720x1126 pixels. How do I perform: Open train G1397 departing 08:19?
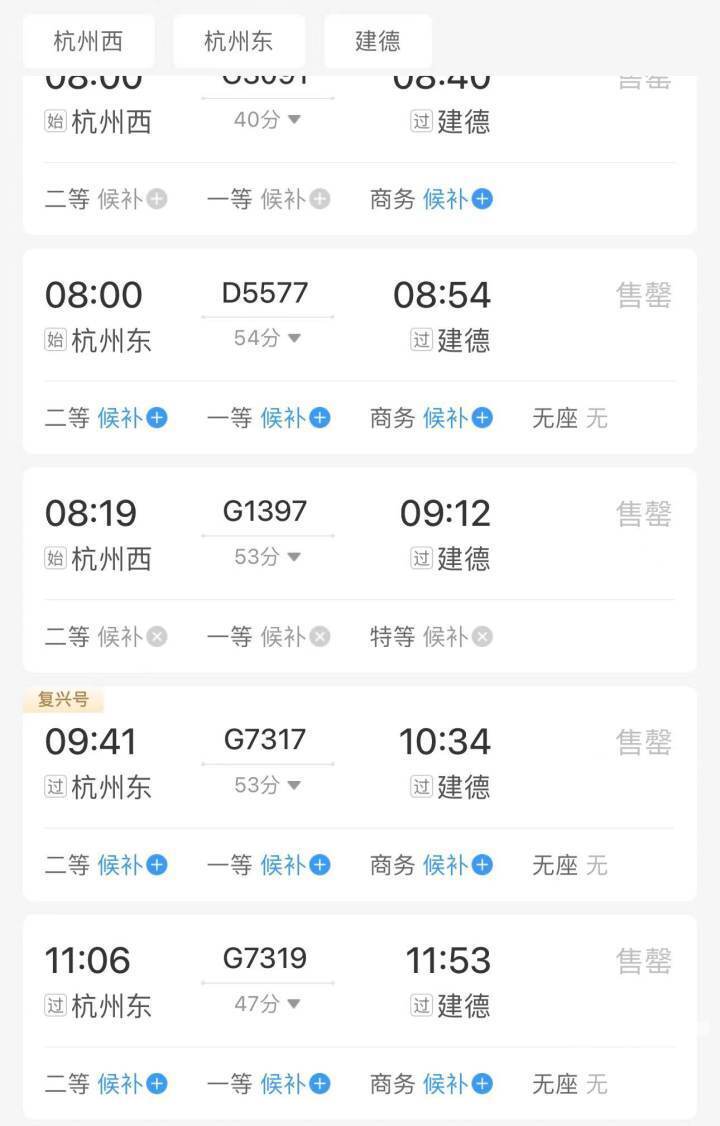coord(265,512)
